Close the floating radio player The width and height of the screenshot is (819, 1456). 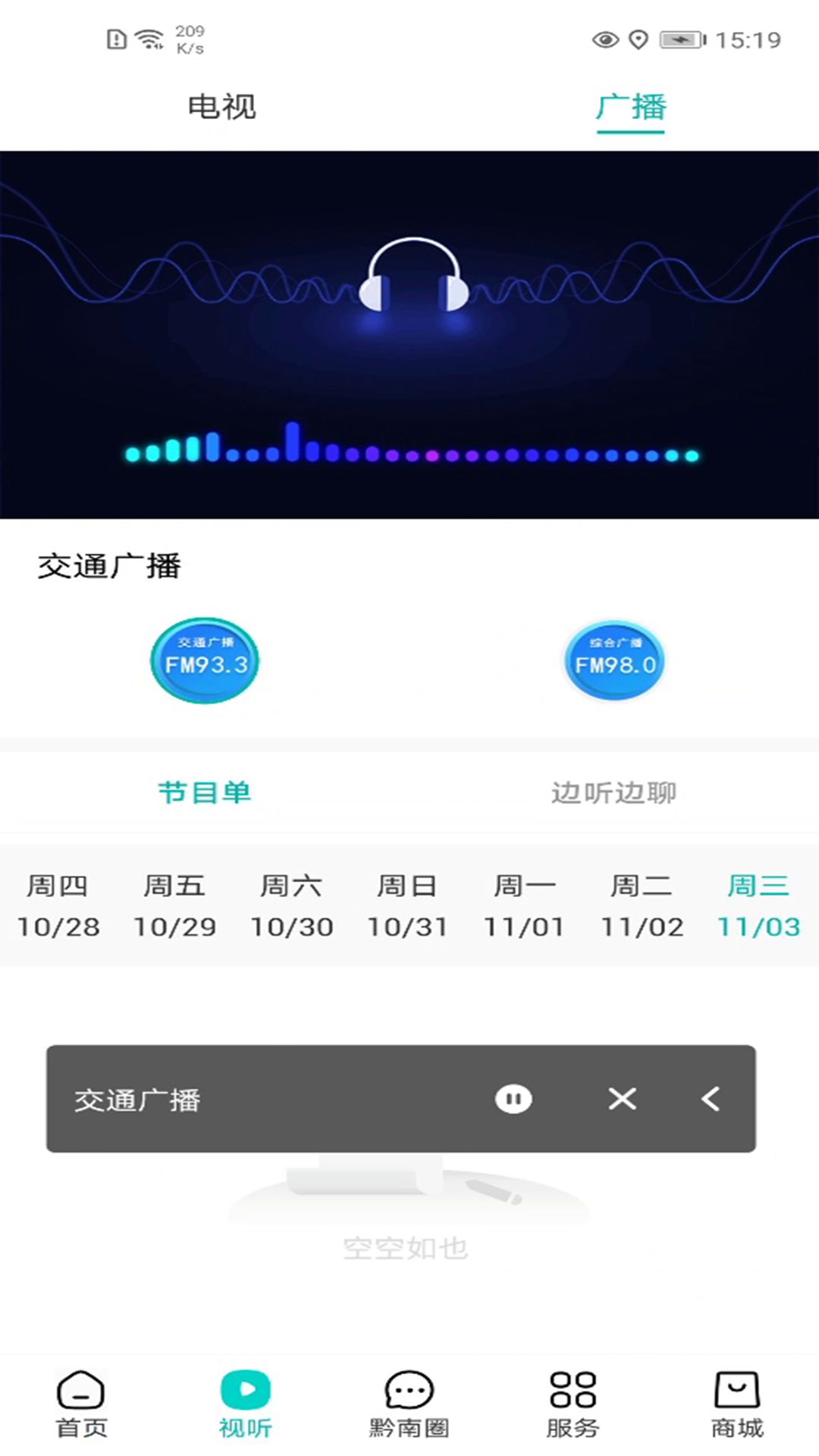[622, 1099]
